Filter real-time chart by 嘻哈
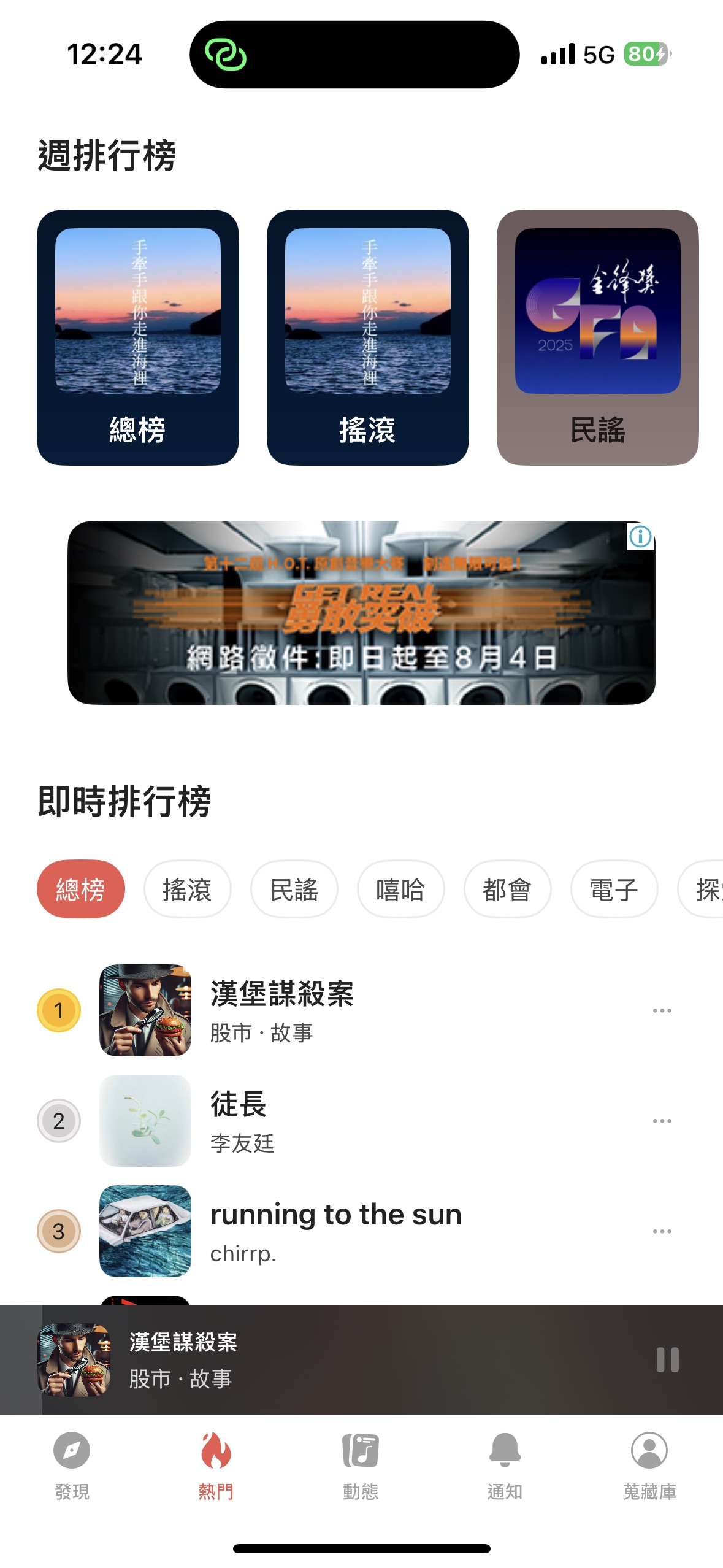Image resolution: width=723 pixels, height=1568 pixels. [400, 889]
